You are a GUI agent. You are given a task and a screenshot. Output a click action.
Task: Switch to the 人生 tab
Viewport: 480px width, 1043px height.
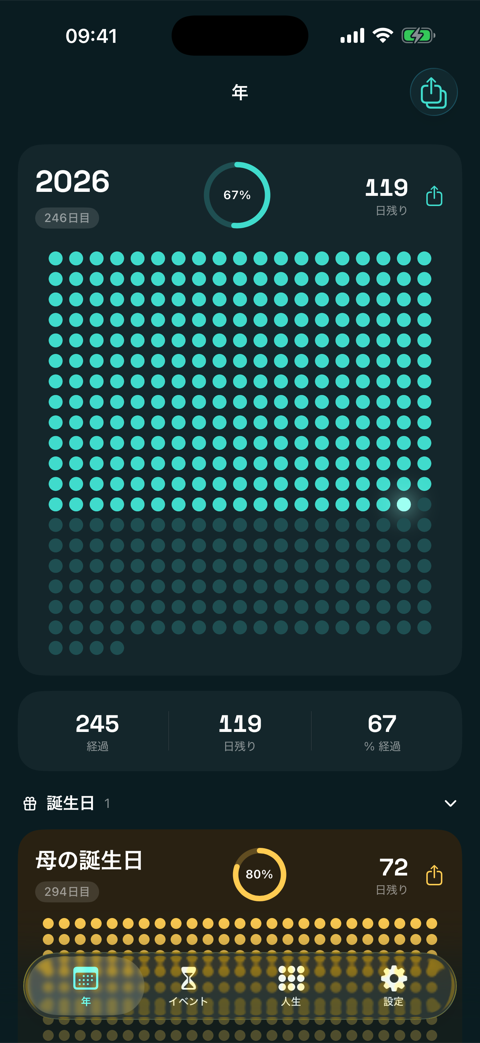(x=291, y=986)
